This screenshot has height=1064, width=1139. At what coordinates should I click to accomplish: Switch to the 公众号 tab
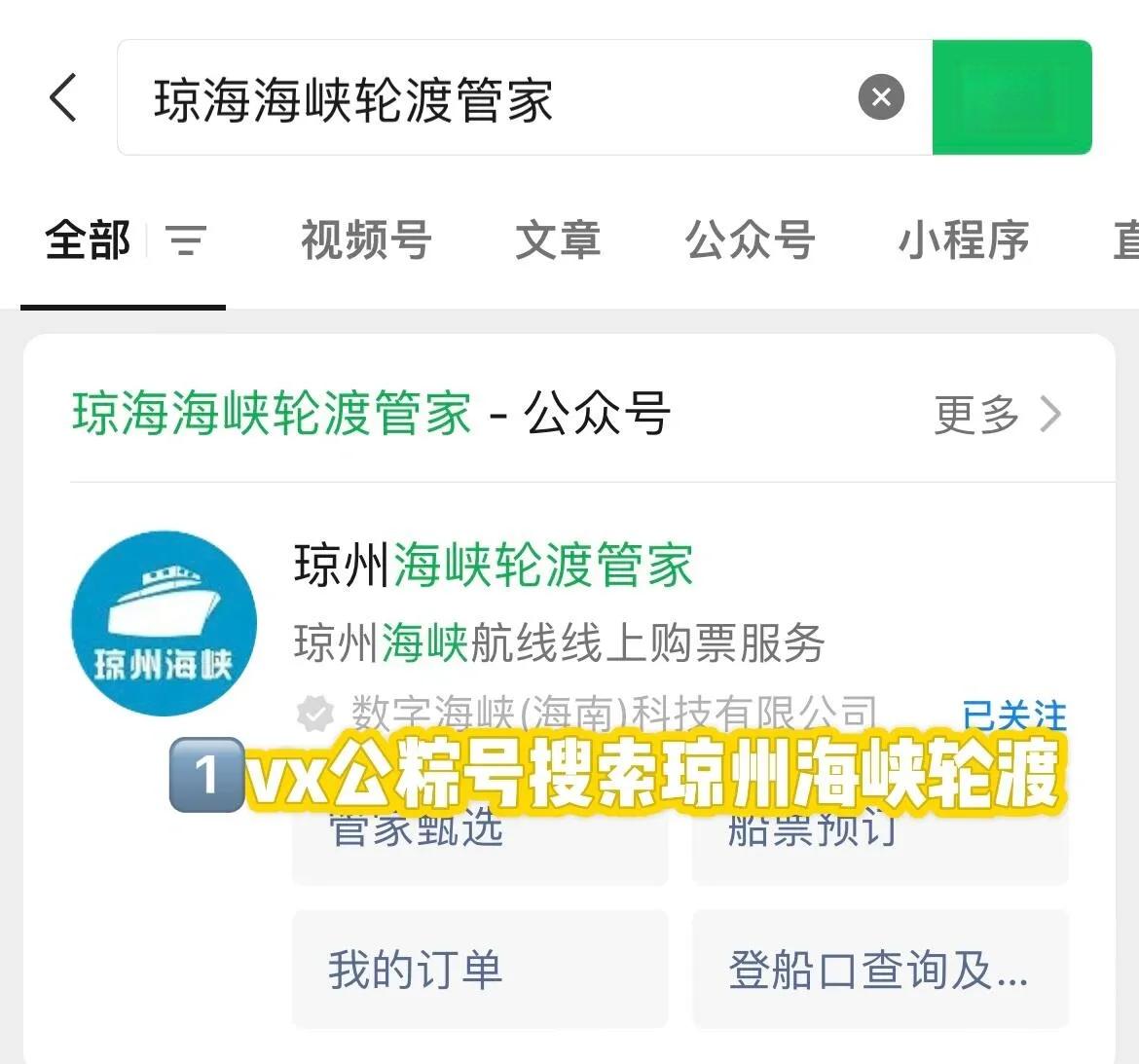[x=750, y=239]
